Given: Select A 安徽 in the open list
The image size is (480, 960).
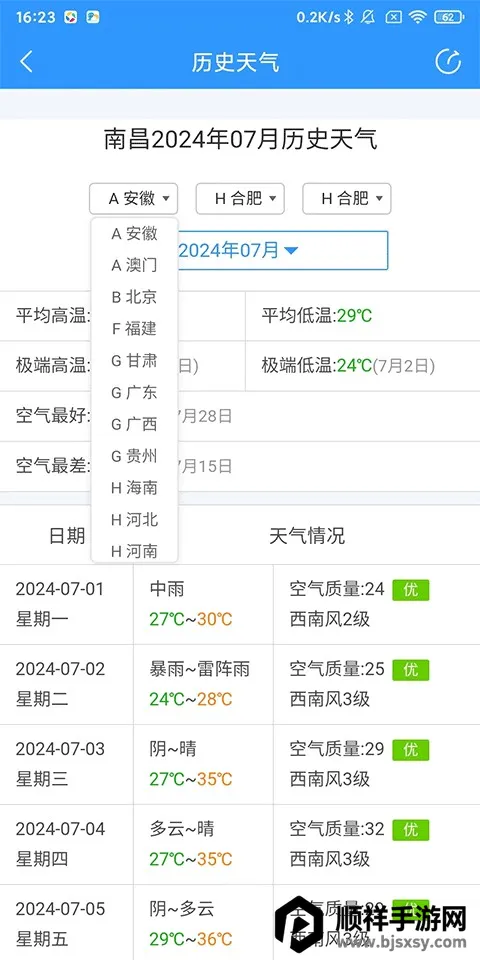Looking at the screenshot, I should point(134,233).
